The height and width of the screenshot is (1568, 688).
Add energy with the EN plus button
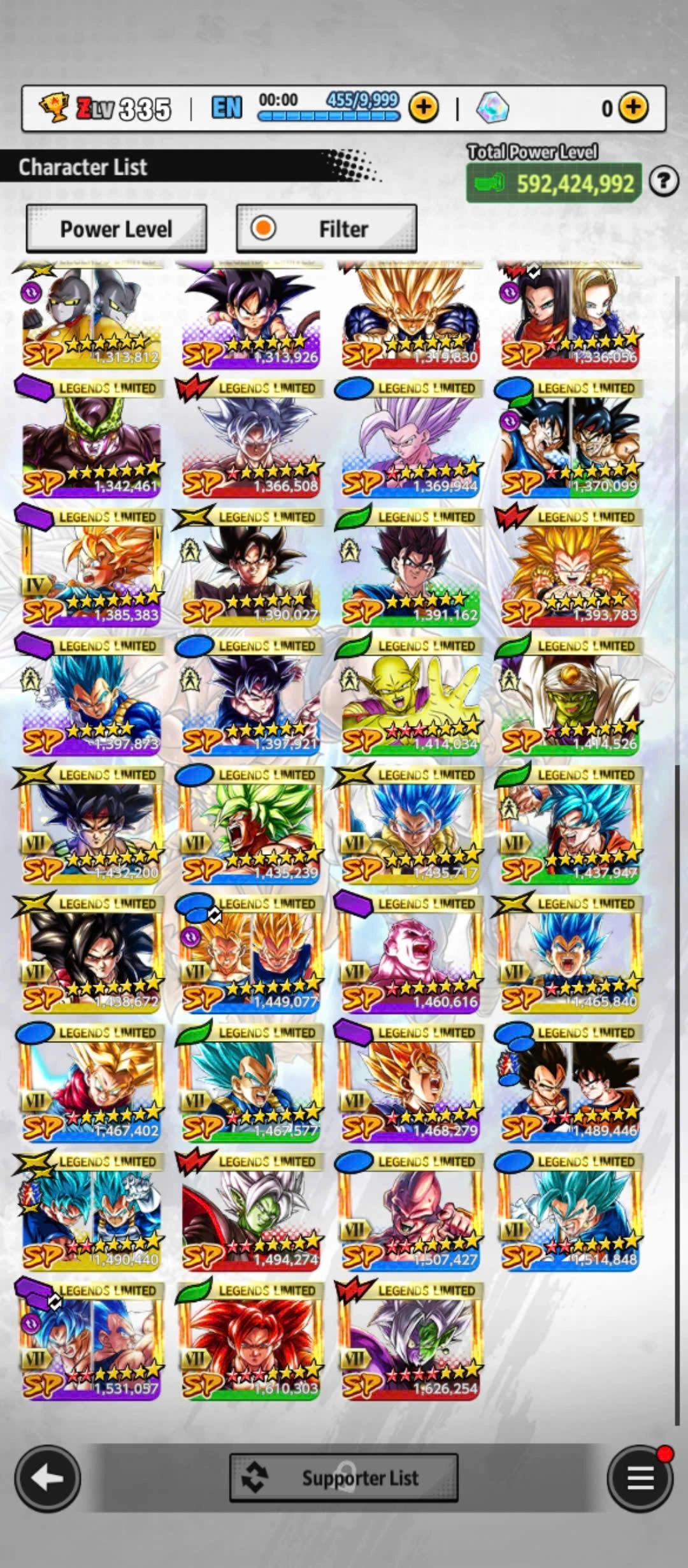(x=424, y=107)
